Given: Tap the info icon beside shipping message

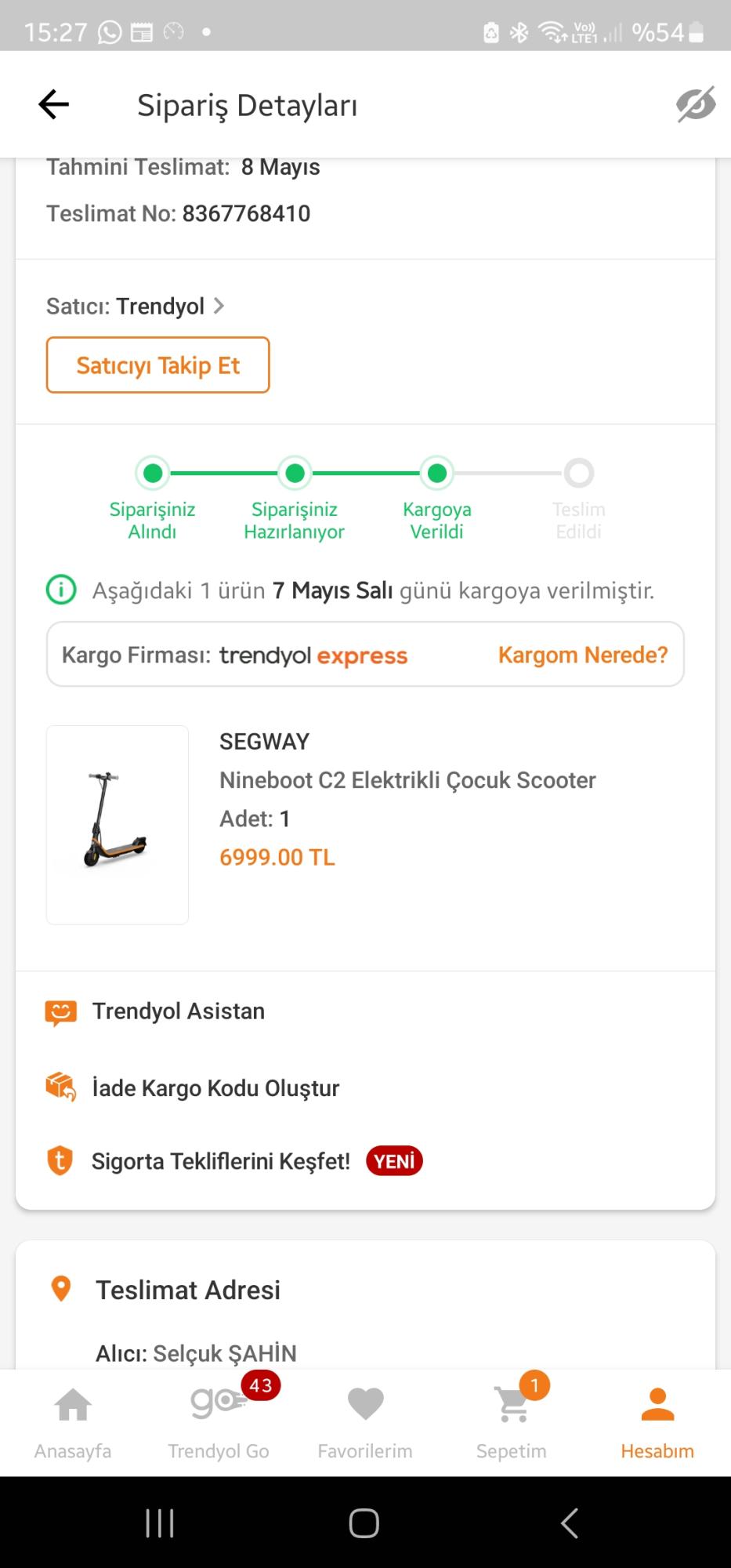Looking at the screenshot, I should 60,590.
